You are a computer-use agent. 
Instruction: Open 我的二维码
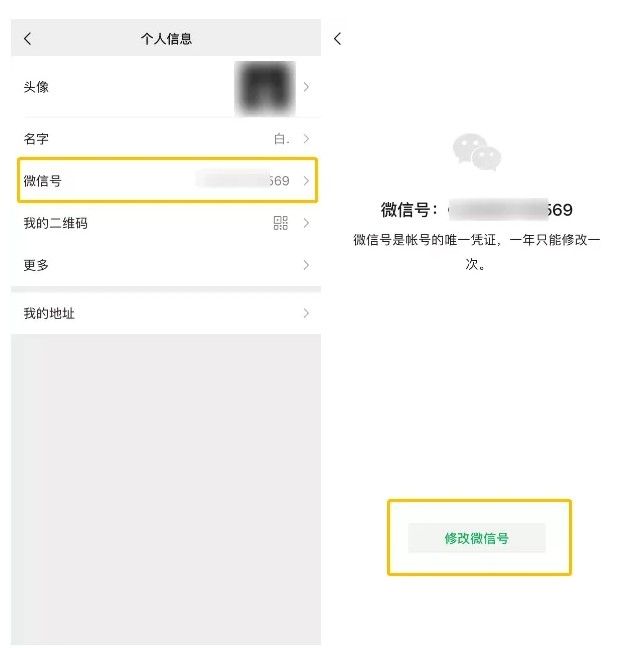click(x=165, y=223)
